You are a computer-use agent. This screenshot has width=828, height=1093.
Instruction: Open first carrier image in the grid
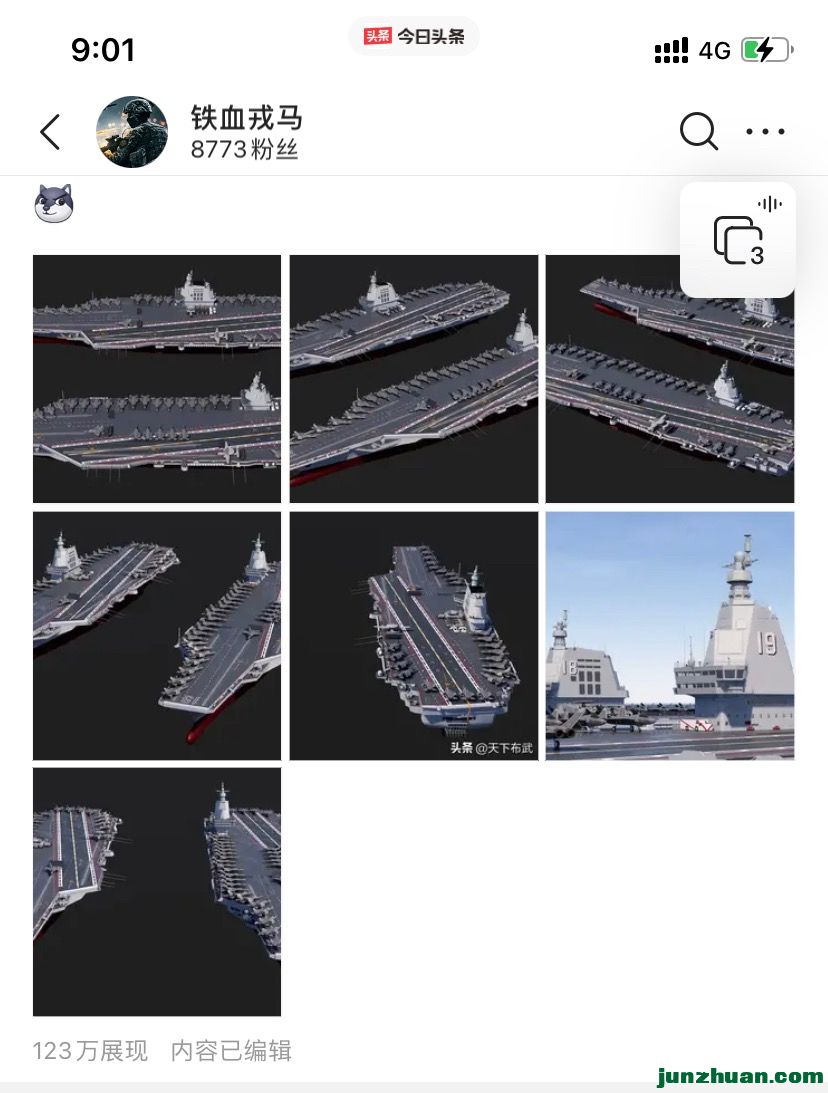157,379
